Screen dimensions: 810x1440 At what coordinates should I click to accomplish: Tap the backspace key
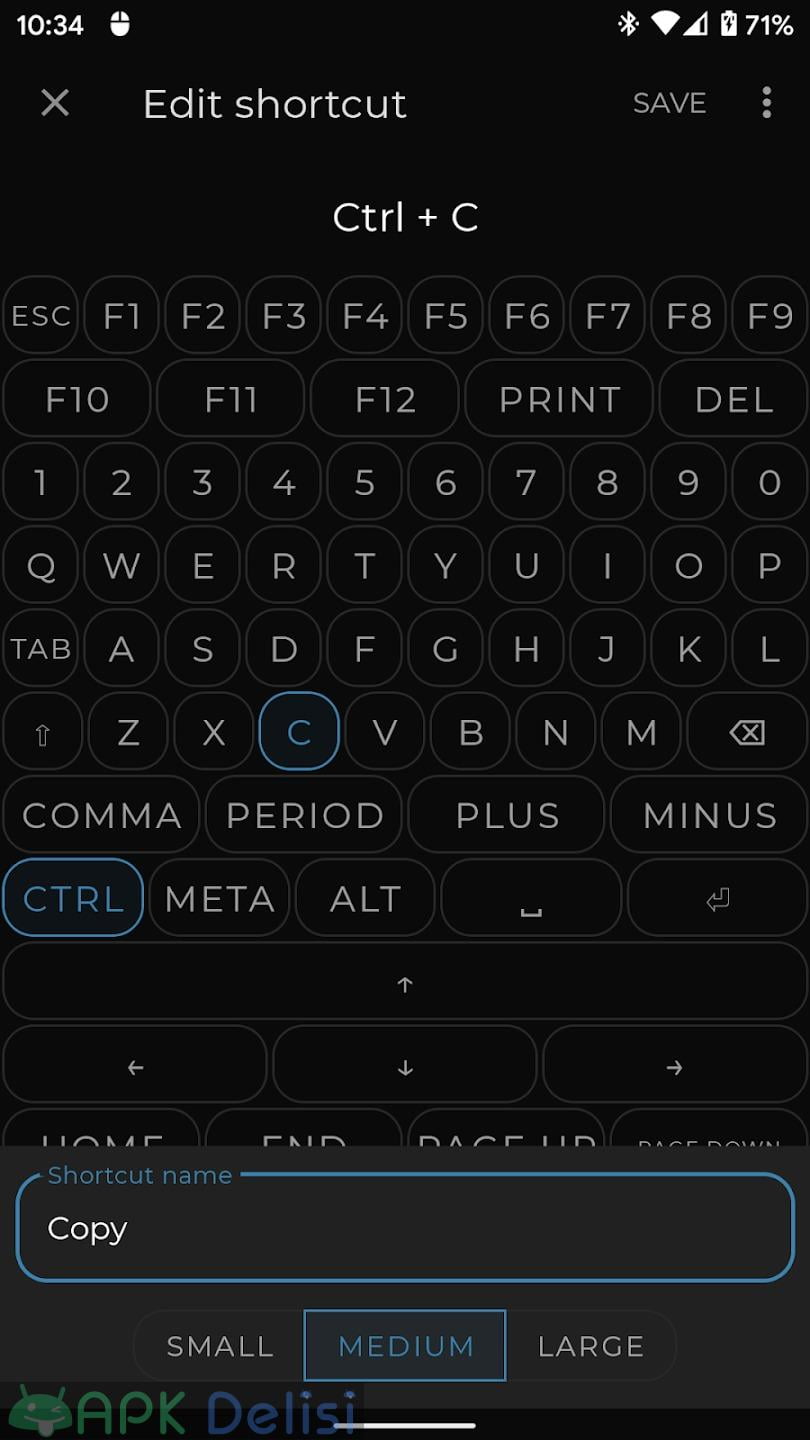coord(747,731)
